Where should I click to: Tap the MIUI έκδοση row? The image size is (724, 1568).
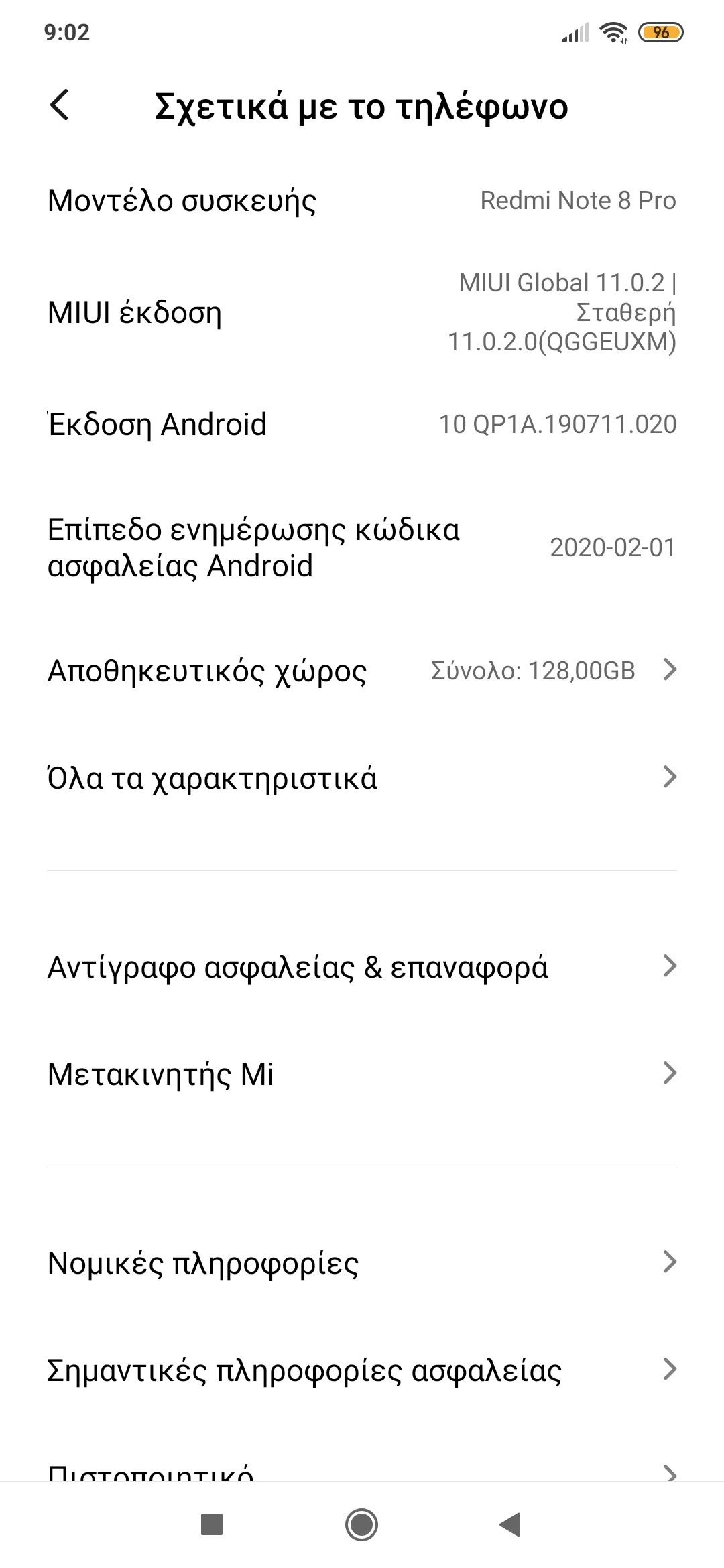click(x=362, y=313)
